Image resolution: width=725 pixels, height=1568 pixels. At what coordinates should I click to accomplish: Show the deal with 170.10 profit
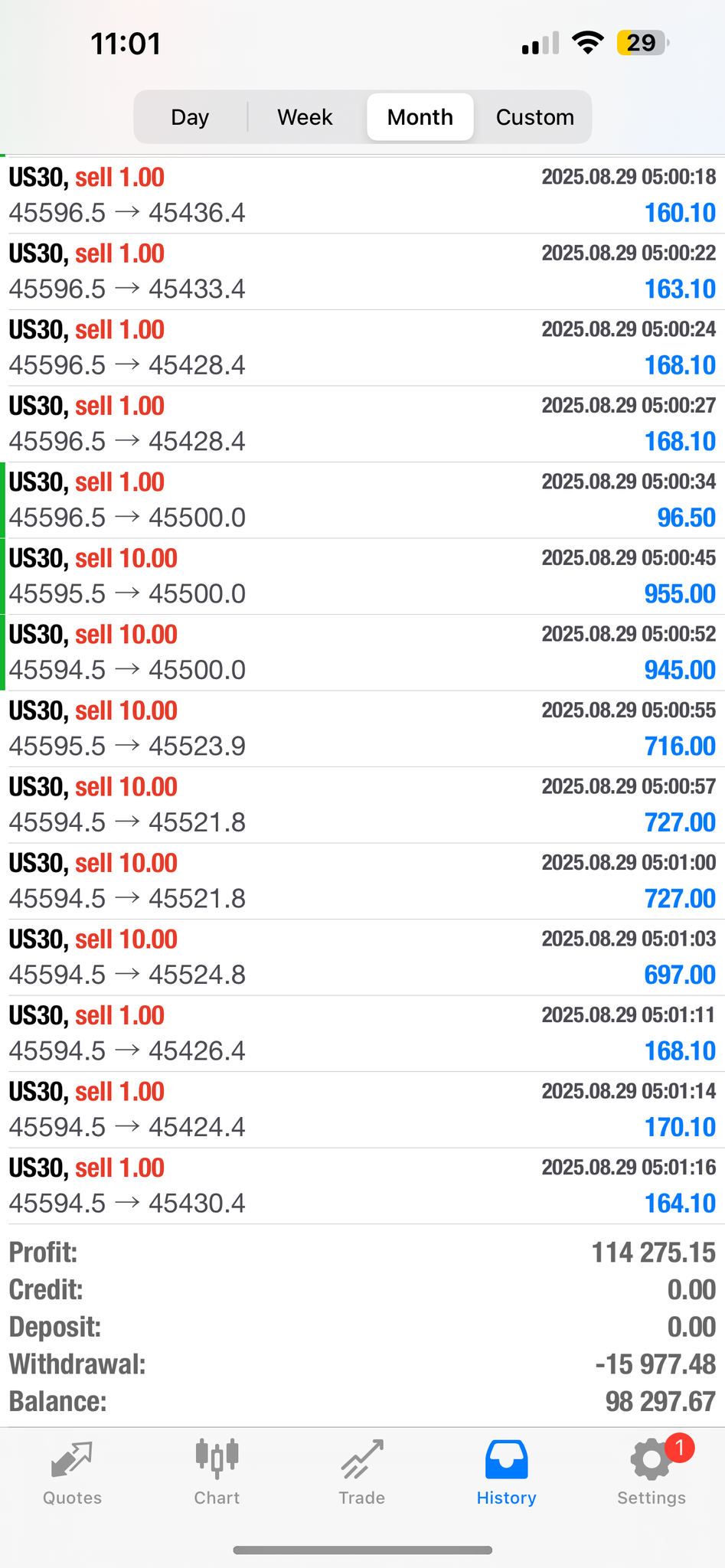point(362,1109)
